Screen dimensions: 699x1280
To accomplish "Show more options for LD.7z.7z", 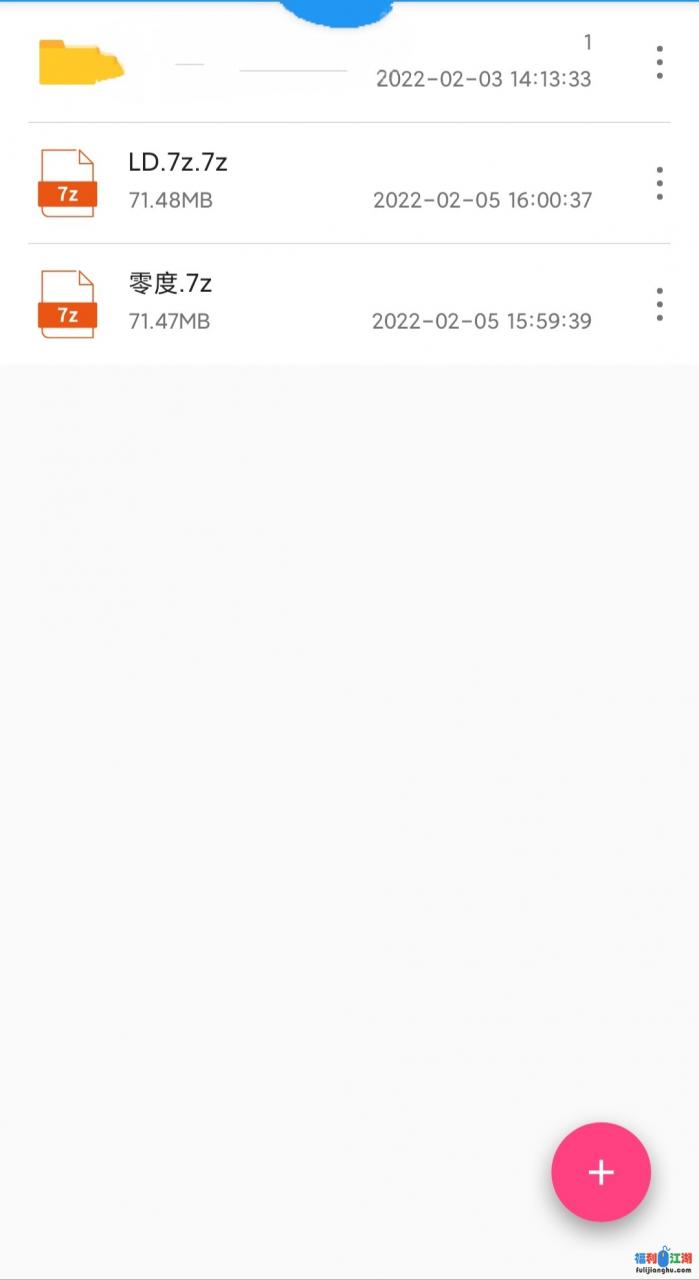I will click(659, 183).
